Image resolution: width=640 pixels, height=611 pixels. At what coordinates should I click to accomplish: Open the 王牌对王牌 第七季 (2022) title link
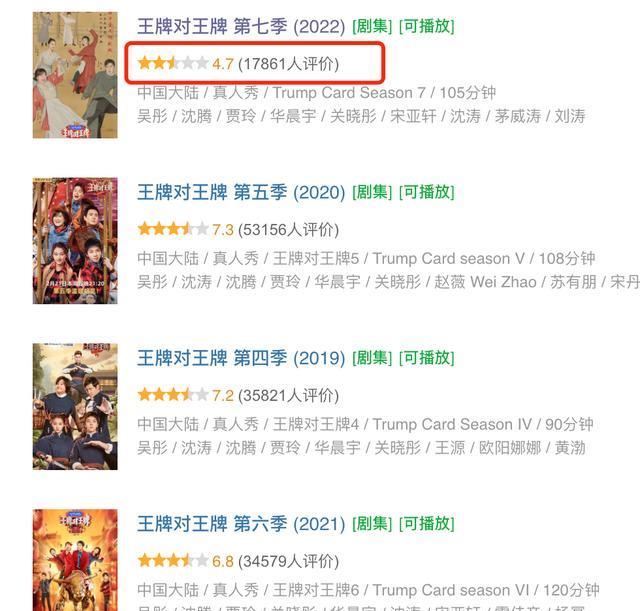[241, 26]
